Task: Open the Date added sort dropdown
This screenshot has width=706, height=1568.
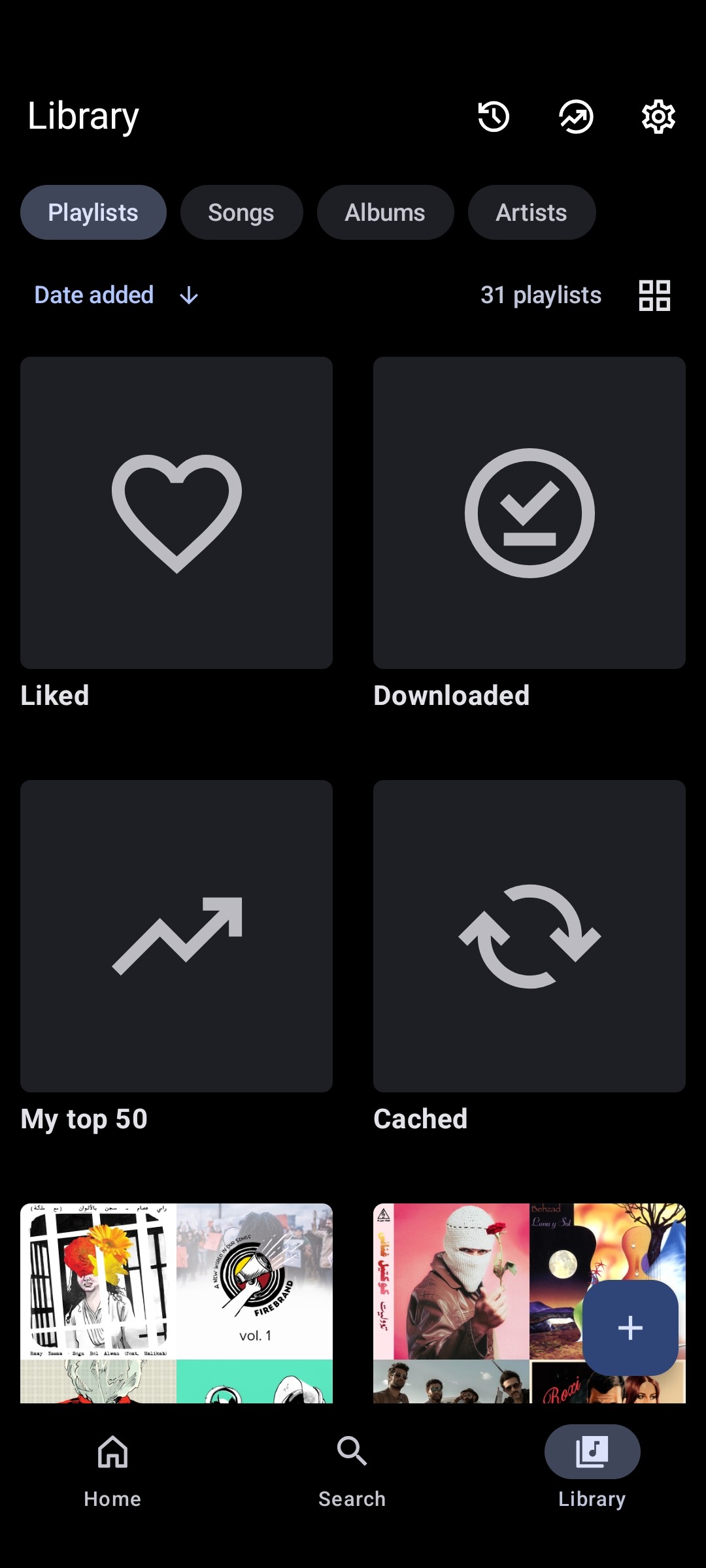Action: 93,295
